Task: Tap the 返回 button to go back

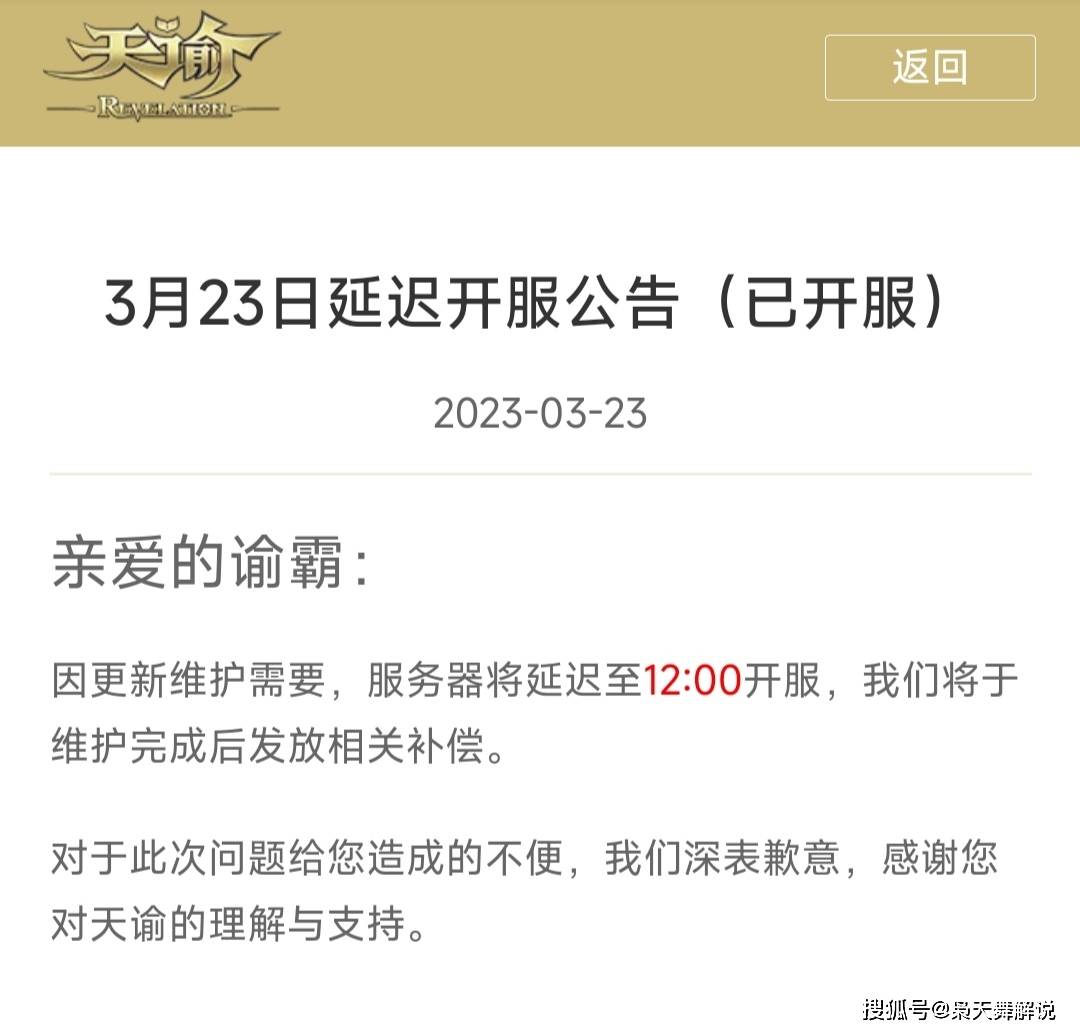Action: [x=929, y=67]
